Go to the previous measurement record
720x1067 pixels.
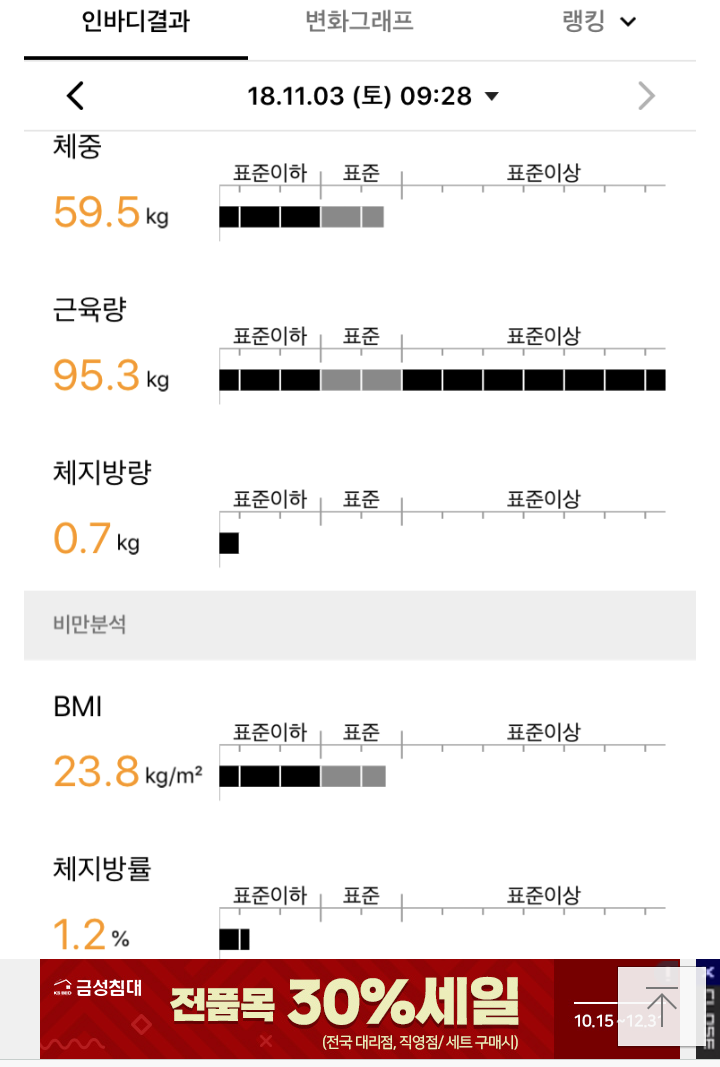(x=76, y=96)
